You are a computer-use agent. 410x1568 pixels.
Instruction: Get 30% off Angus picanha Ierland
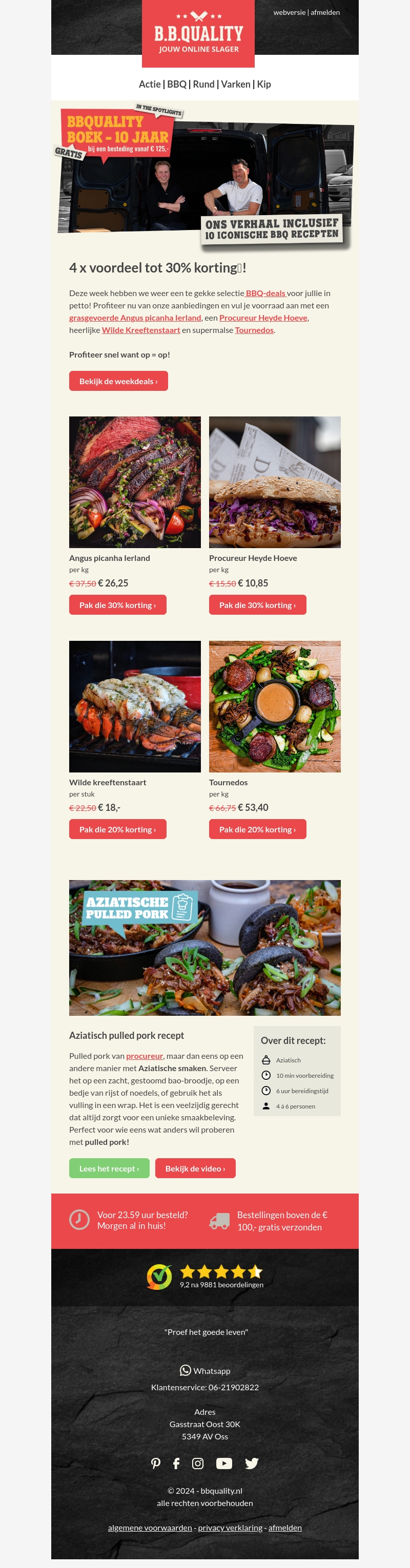pos(117,605)
